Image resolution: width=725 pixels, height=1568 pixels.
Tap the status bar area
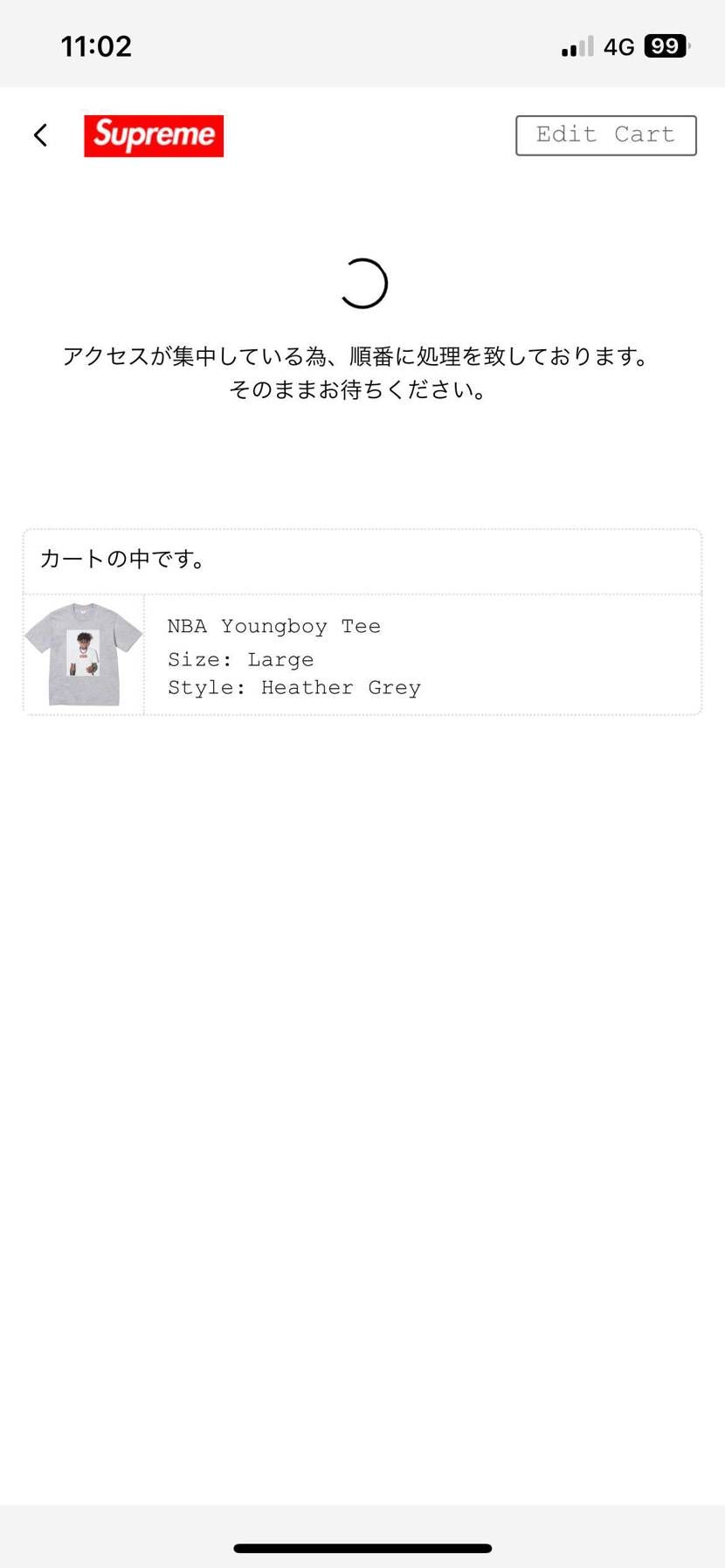point(362,44)
